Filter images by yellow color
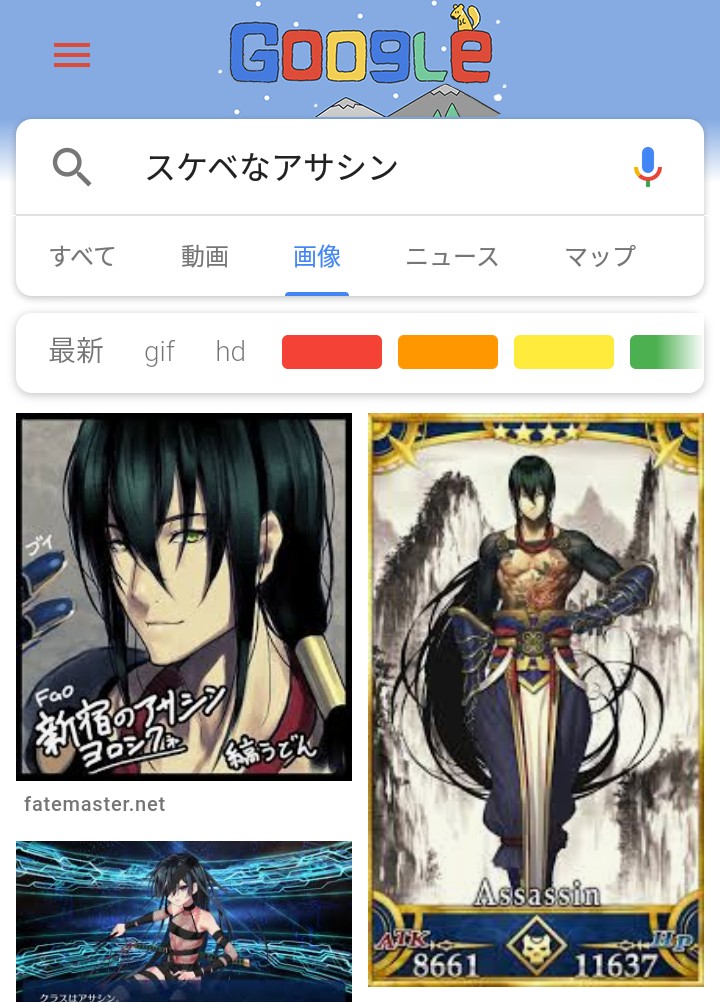The height and width of the screenshot is (1002, 720). click(x=564, y=352)
